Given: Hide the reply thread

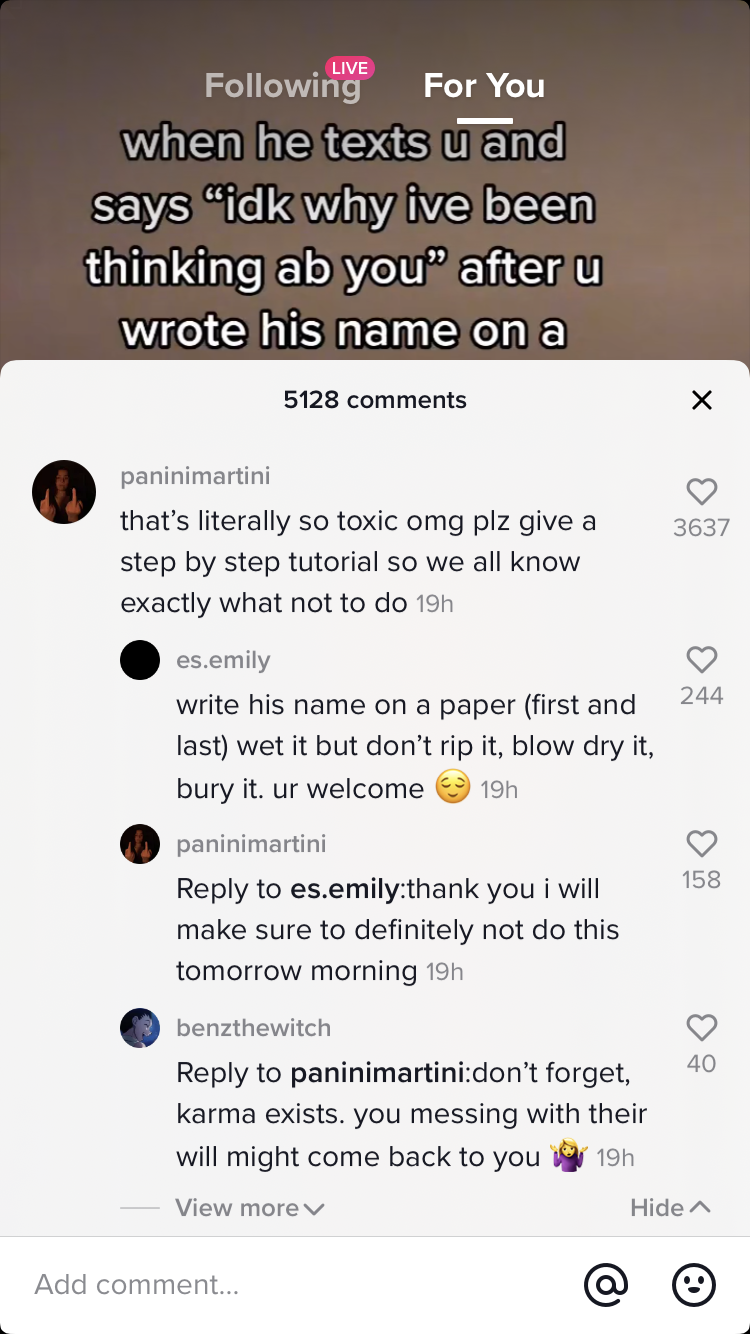Looking at the screenshot, I should tap(670, 1208).
